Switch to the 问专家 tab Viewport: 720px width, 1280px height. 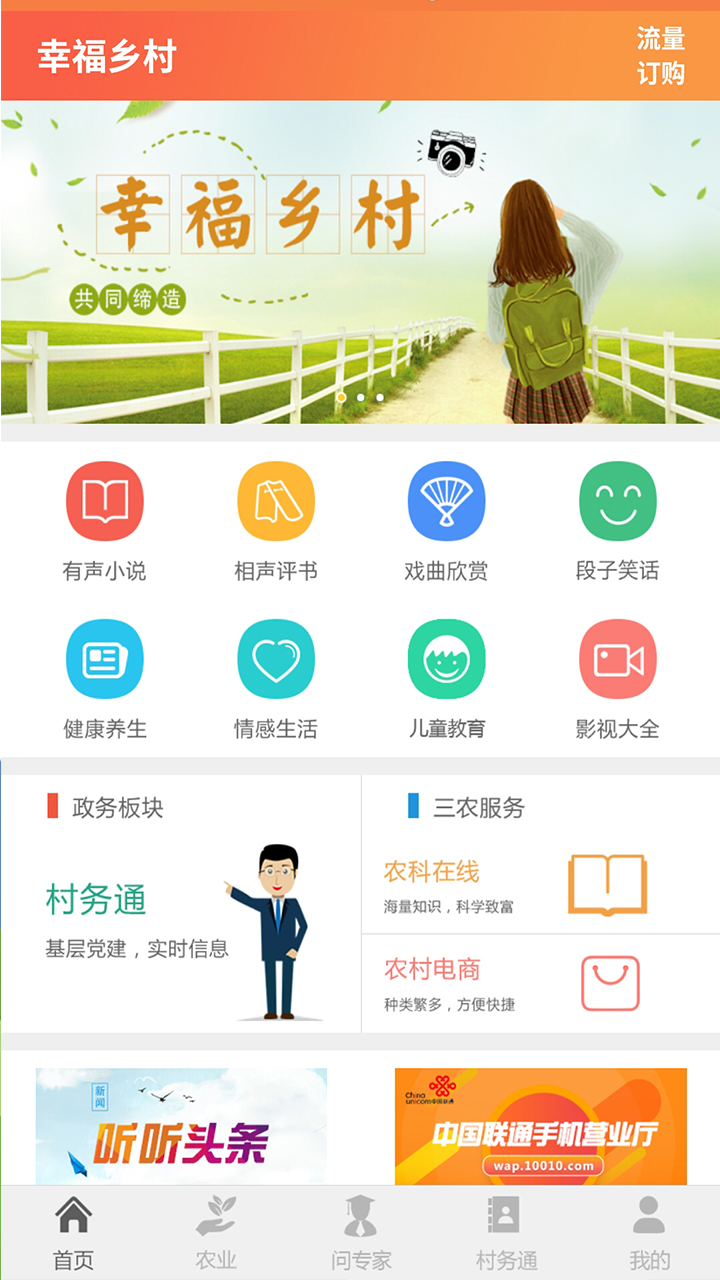point(361,1232)
